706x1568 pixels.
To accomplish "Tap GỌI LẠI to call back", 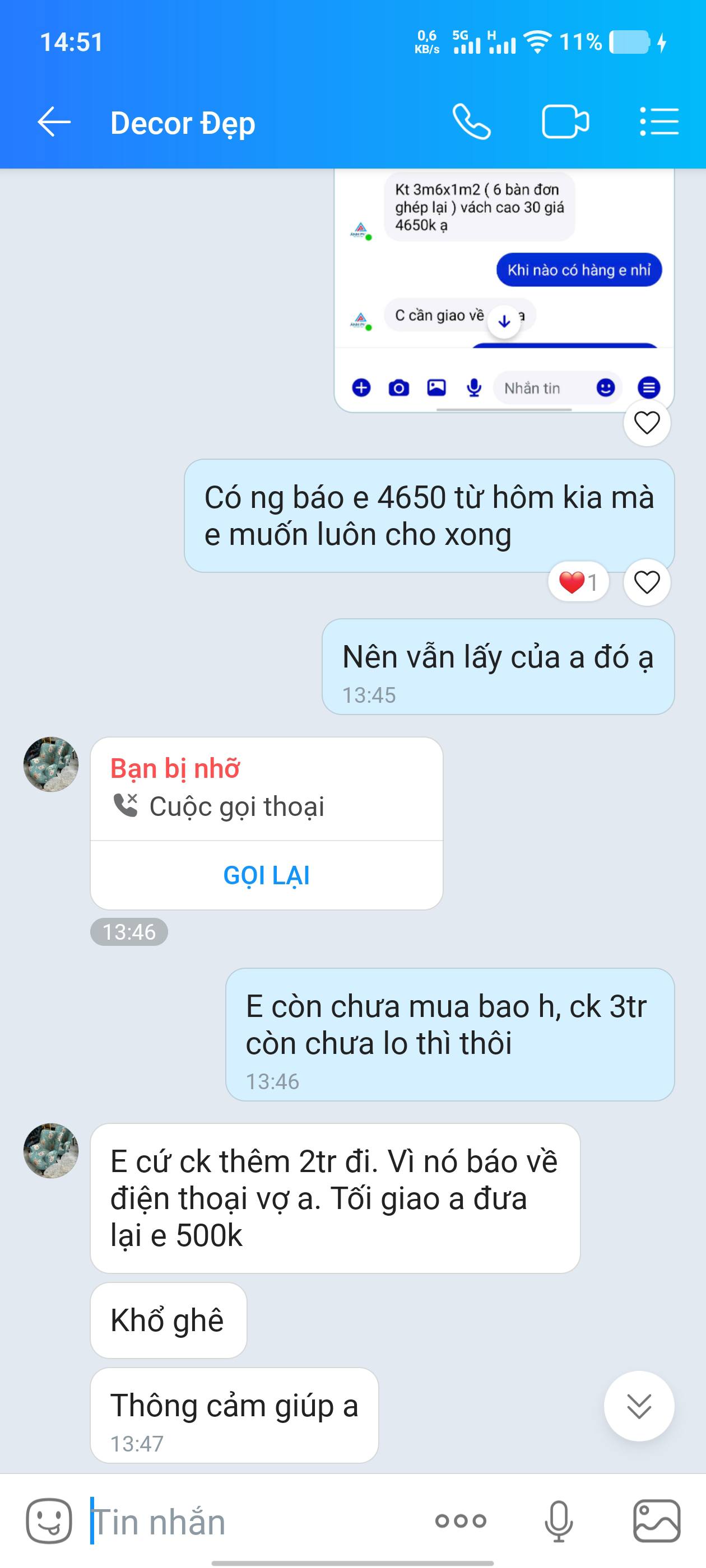I will point(266,875).
